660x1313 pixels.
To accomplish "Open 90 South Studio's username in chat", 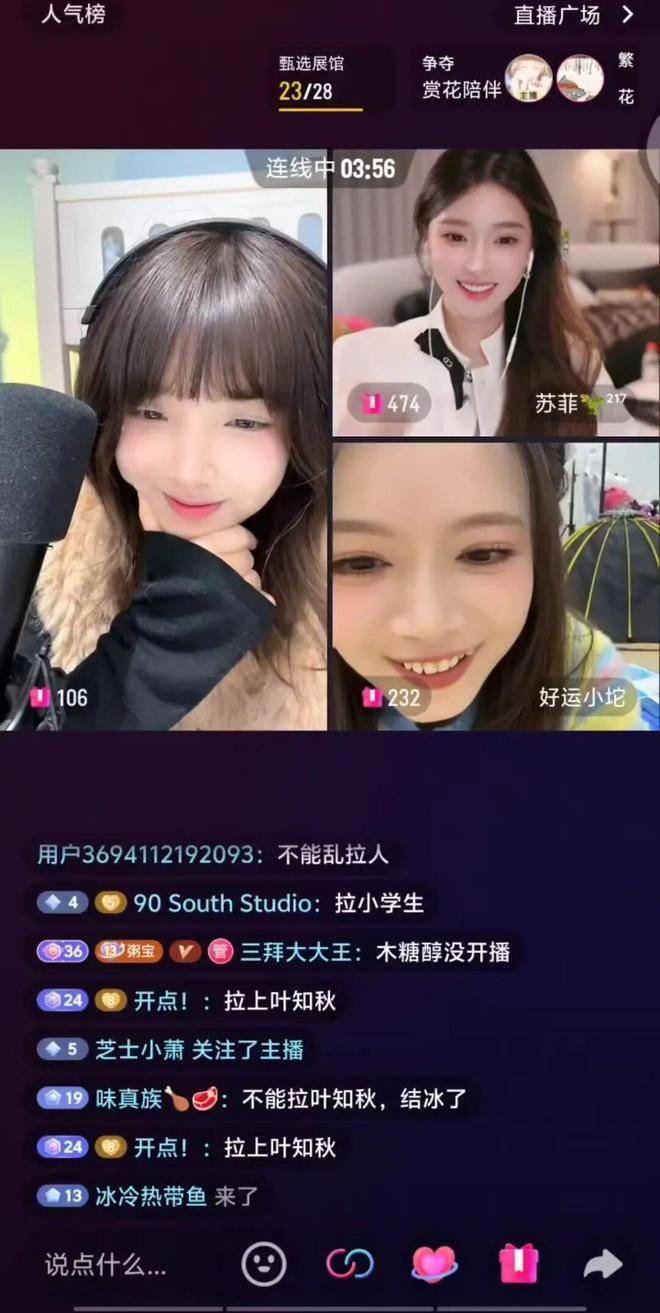I will [x=217, y=903].
